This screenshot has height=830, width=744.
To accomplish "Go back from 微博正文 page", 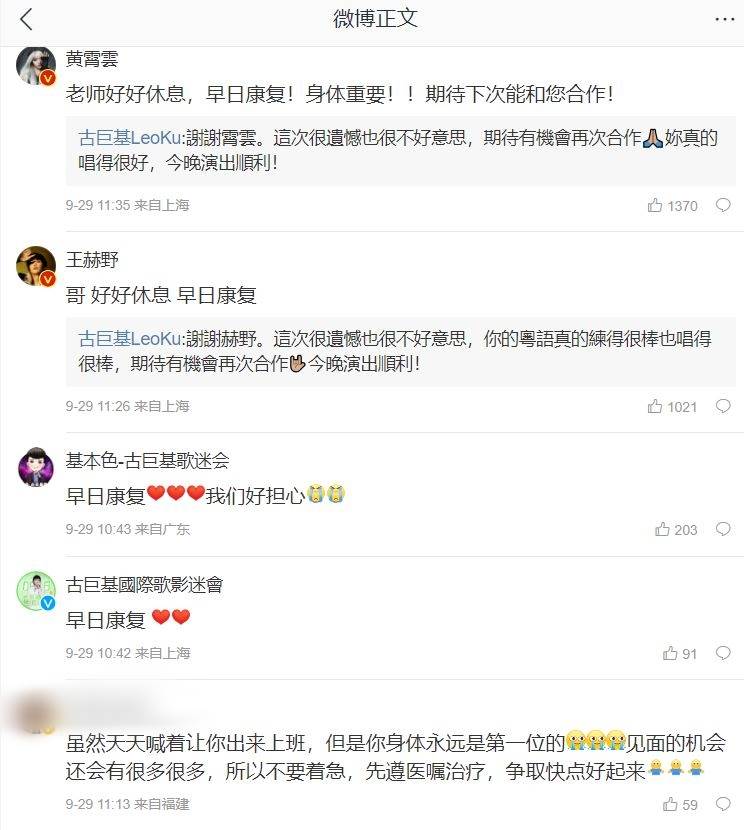I will click(x=25, y=19).
